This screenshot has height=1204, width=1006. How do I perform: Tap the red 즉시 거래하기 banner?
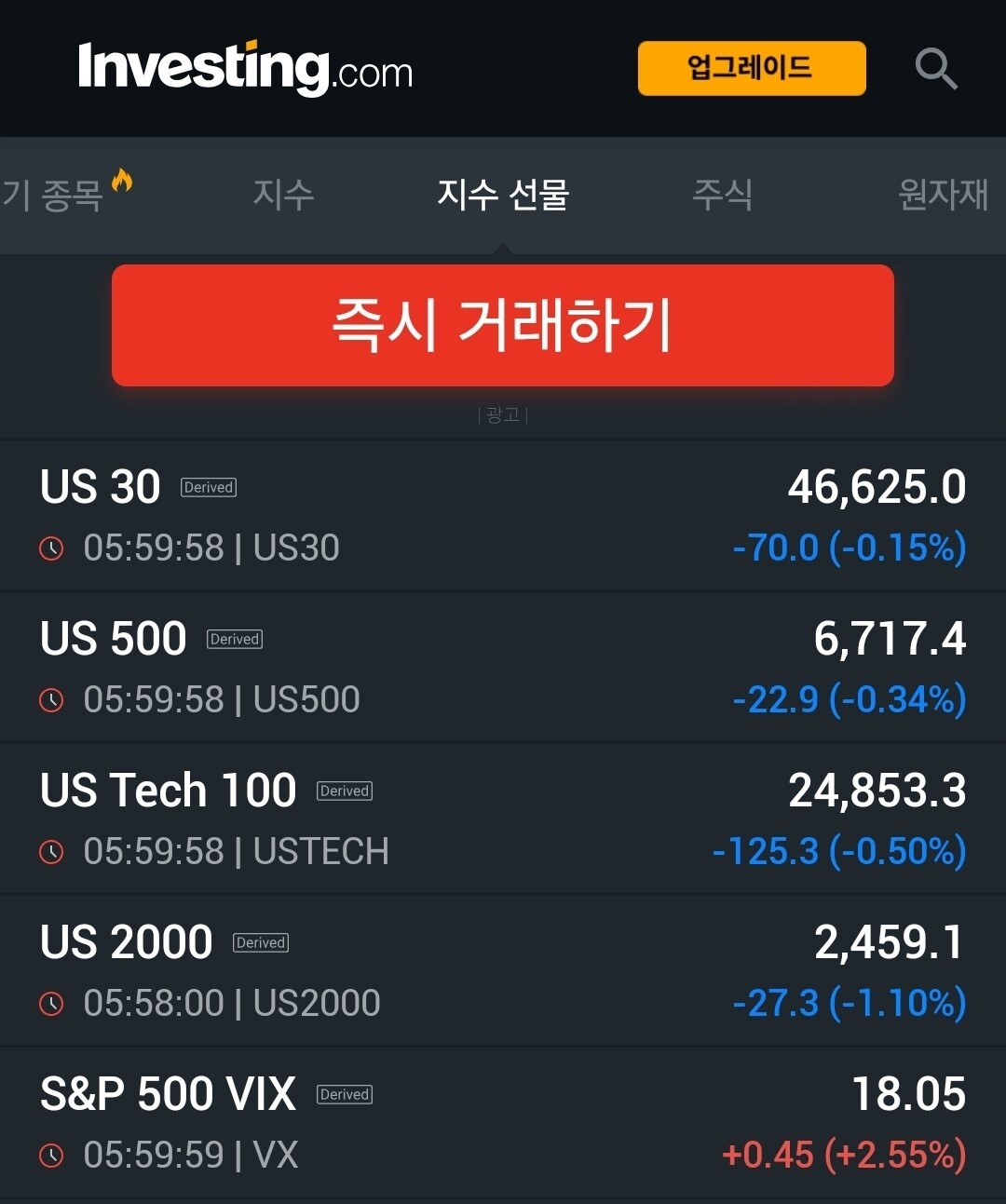point(503,325)
